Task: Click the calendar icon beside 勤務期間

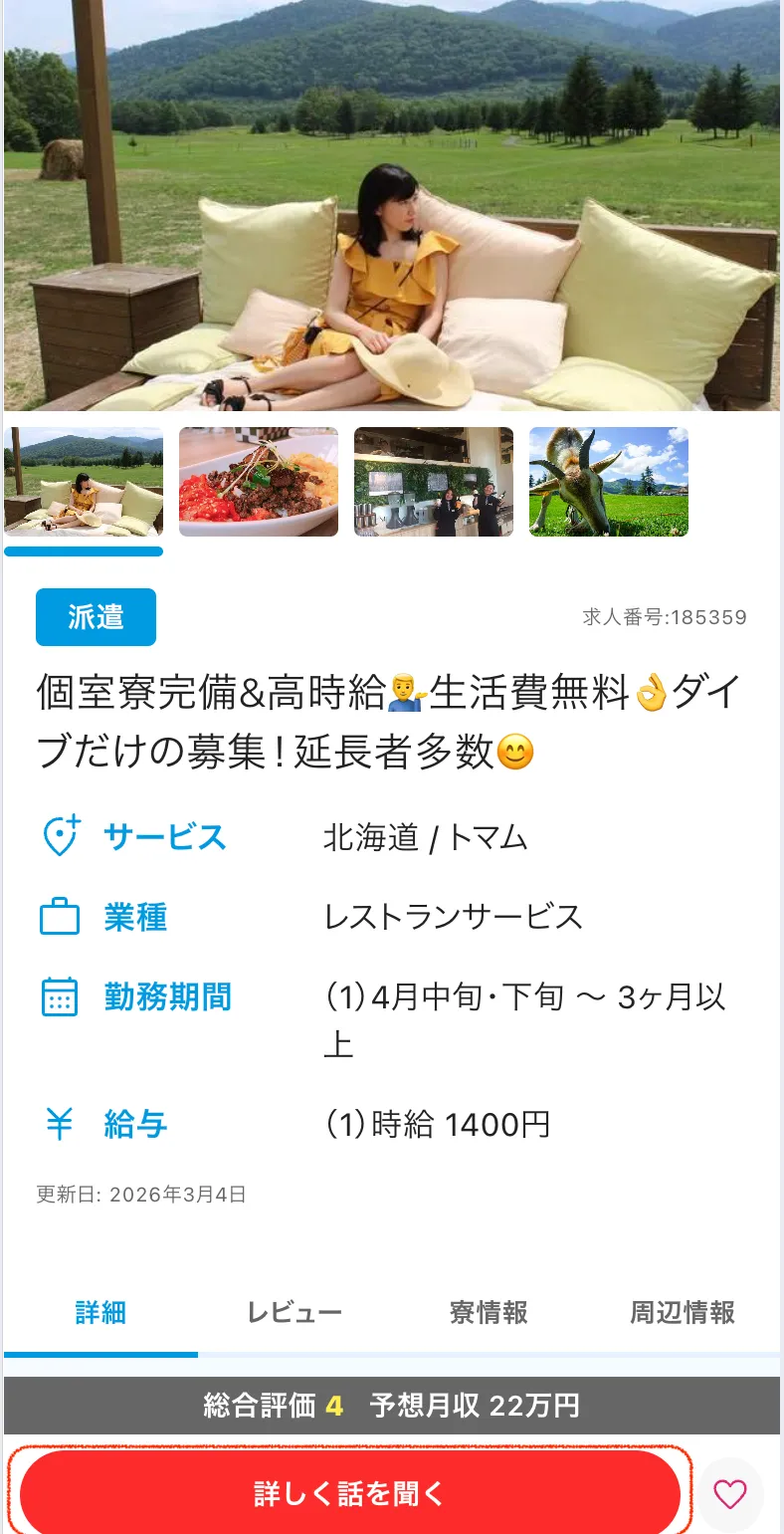Action: click(x=61, y=996)
